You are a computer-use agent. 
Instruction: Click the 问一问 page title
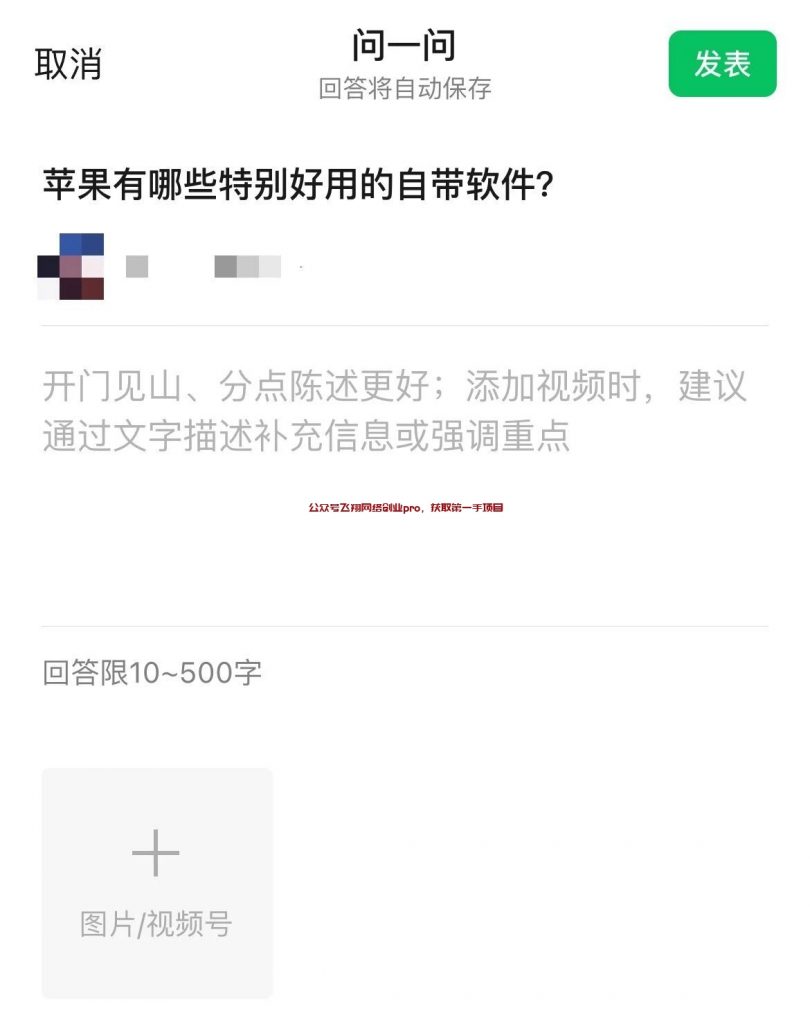click(x=404, y=45)
